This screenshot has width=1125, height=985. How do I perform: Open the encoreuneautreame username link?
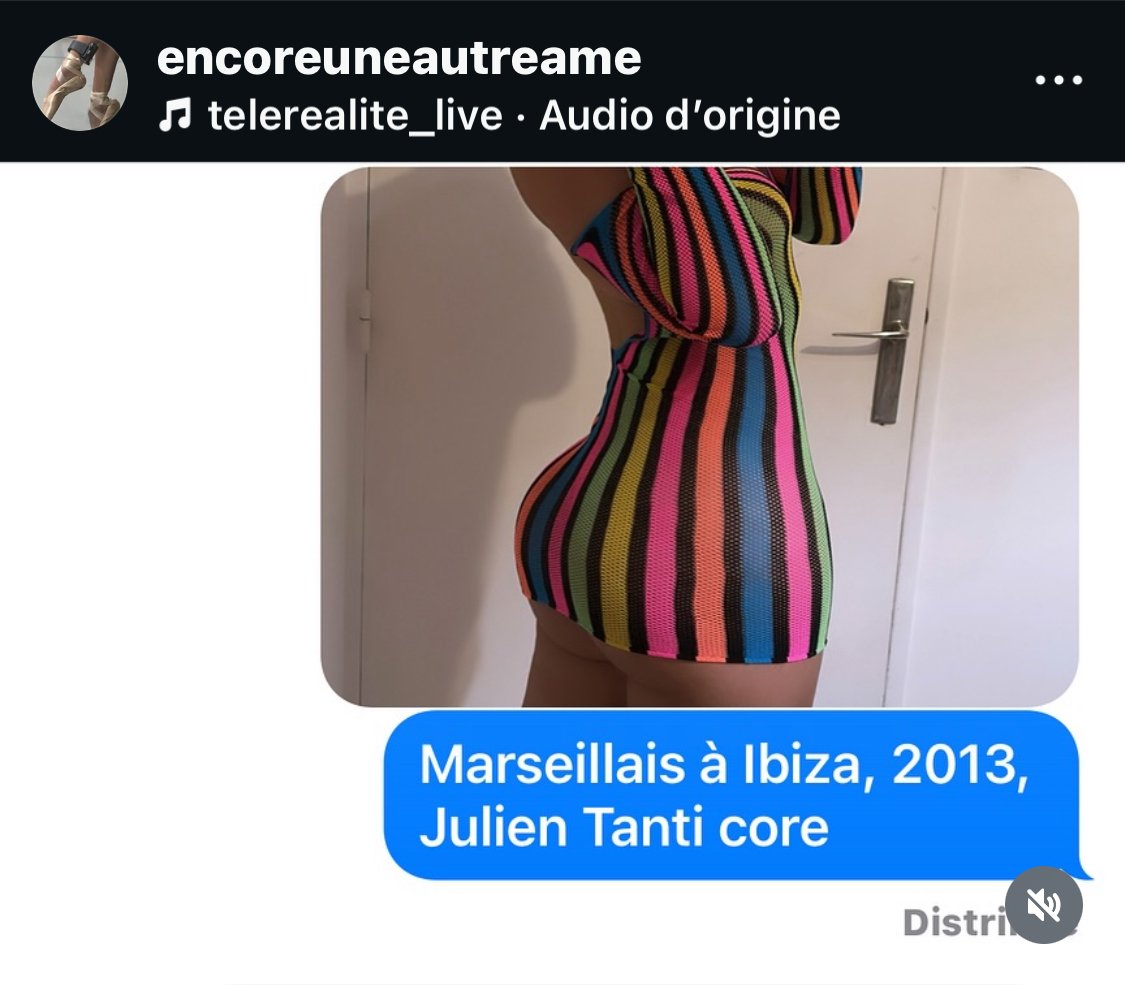tap(398, 57)
